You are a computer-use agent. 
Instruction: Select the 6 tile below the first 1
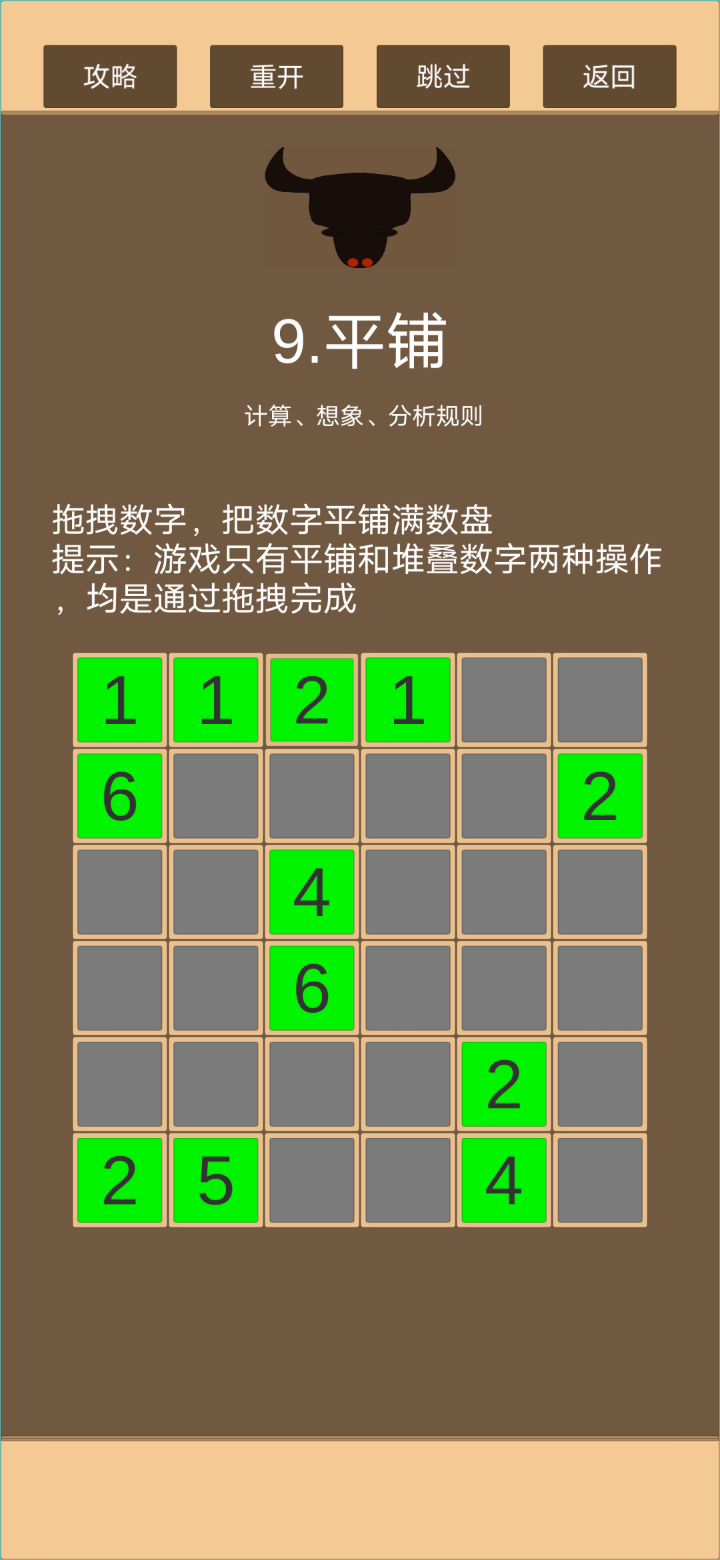tap(120, 796)
